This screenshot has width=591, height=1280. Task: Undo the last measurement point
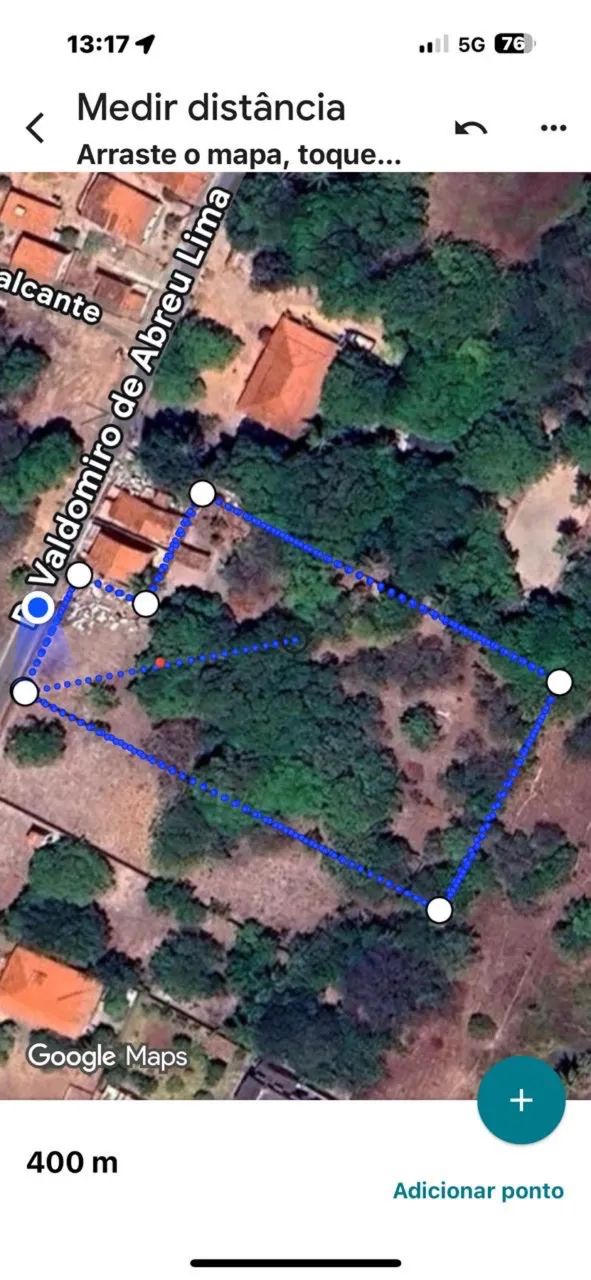pyautogui.click(x=471, y=128)
